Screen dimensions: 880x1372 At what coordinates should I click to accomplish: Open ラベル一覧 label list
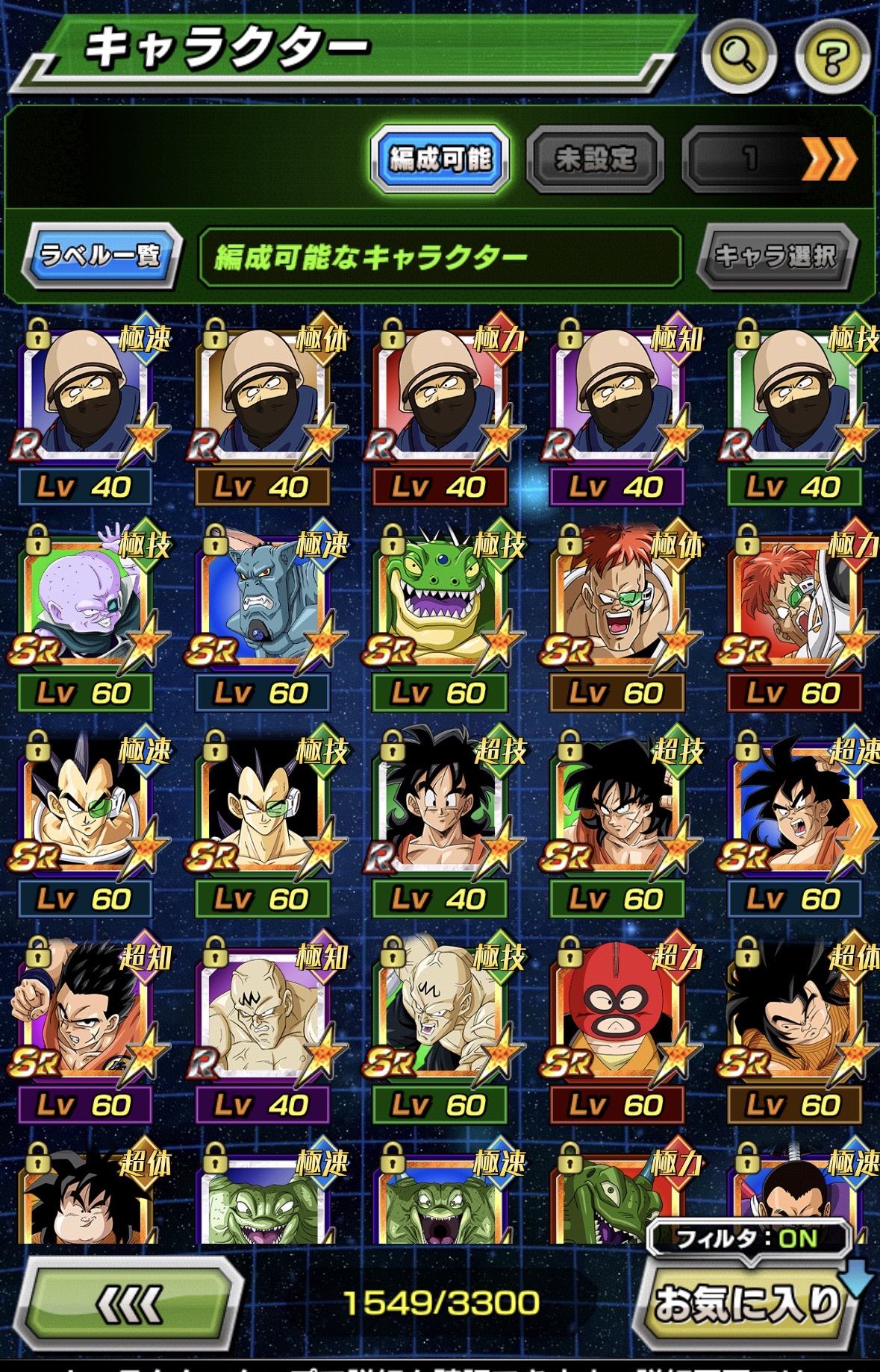click(x=101, y=256)
